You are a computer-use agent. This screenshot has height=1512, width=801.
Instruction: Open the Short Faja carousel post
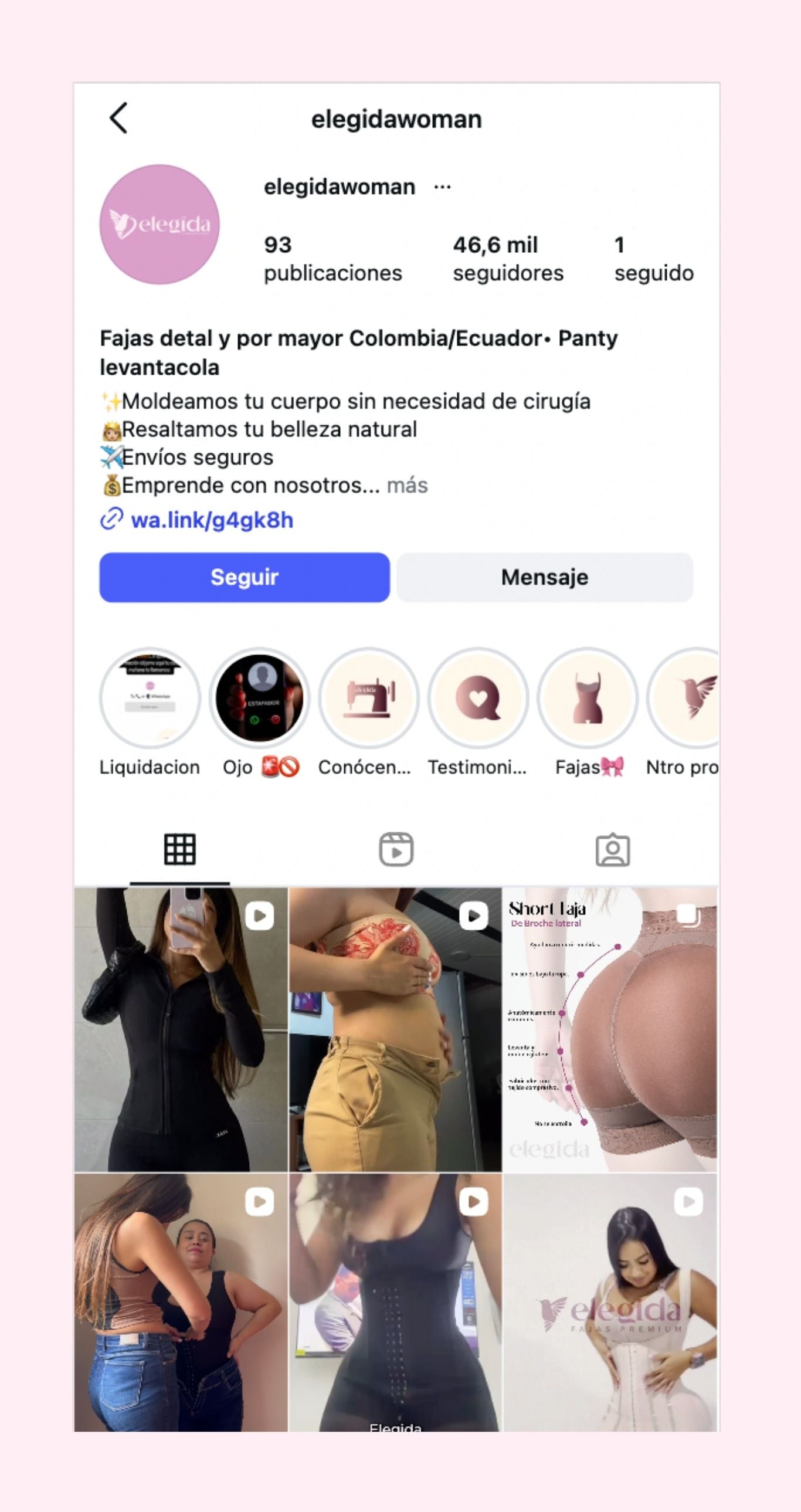(x=610, y=1030)
